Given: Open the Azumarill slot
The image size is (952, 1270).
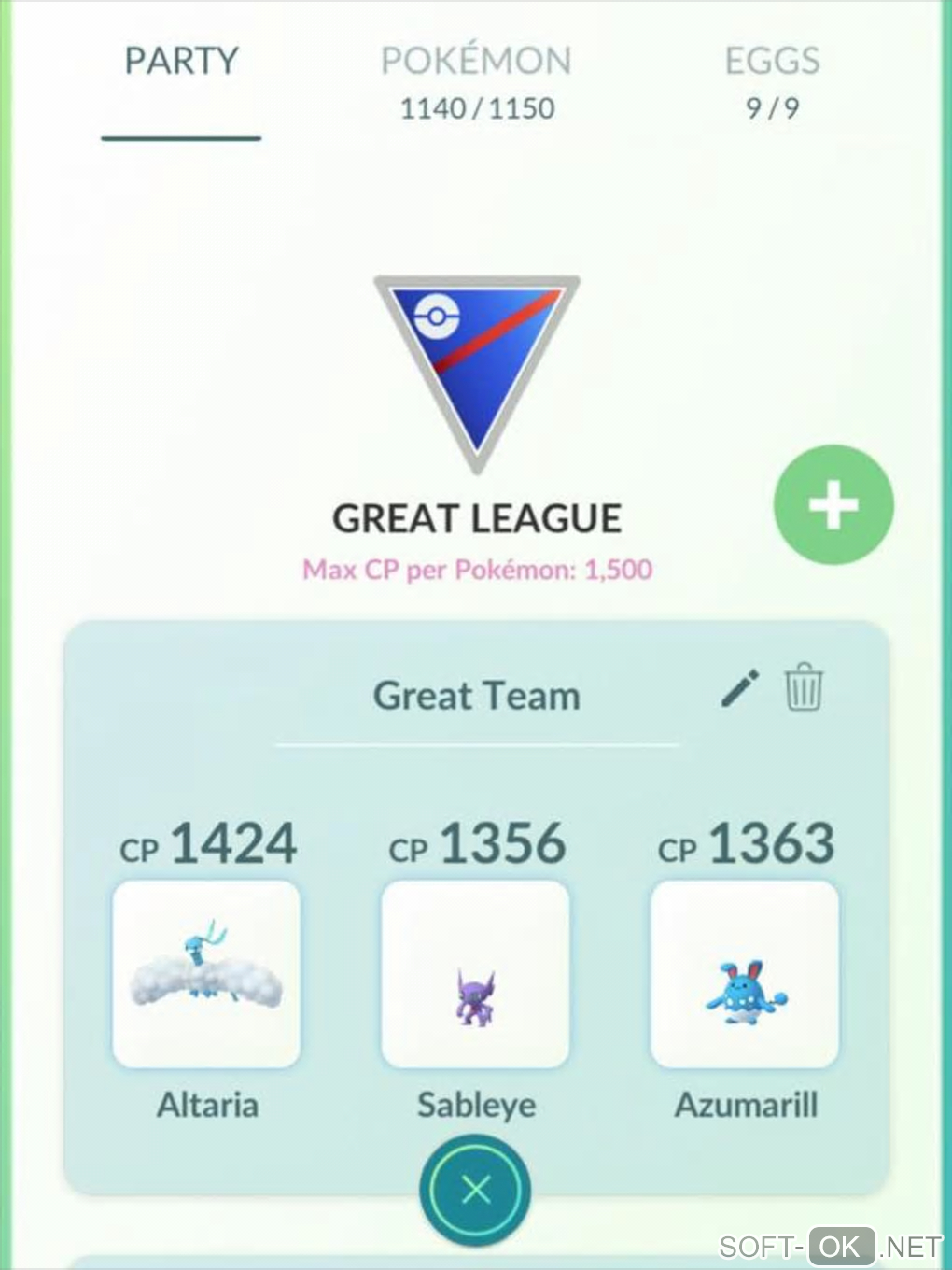Looking at the screenshot, I should click(744, 974).
